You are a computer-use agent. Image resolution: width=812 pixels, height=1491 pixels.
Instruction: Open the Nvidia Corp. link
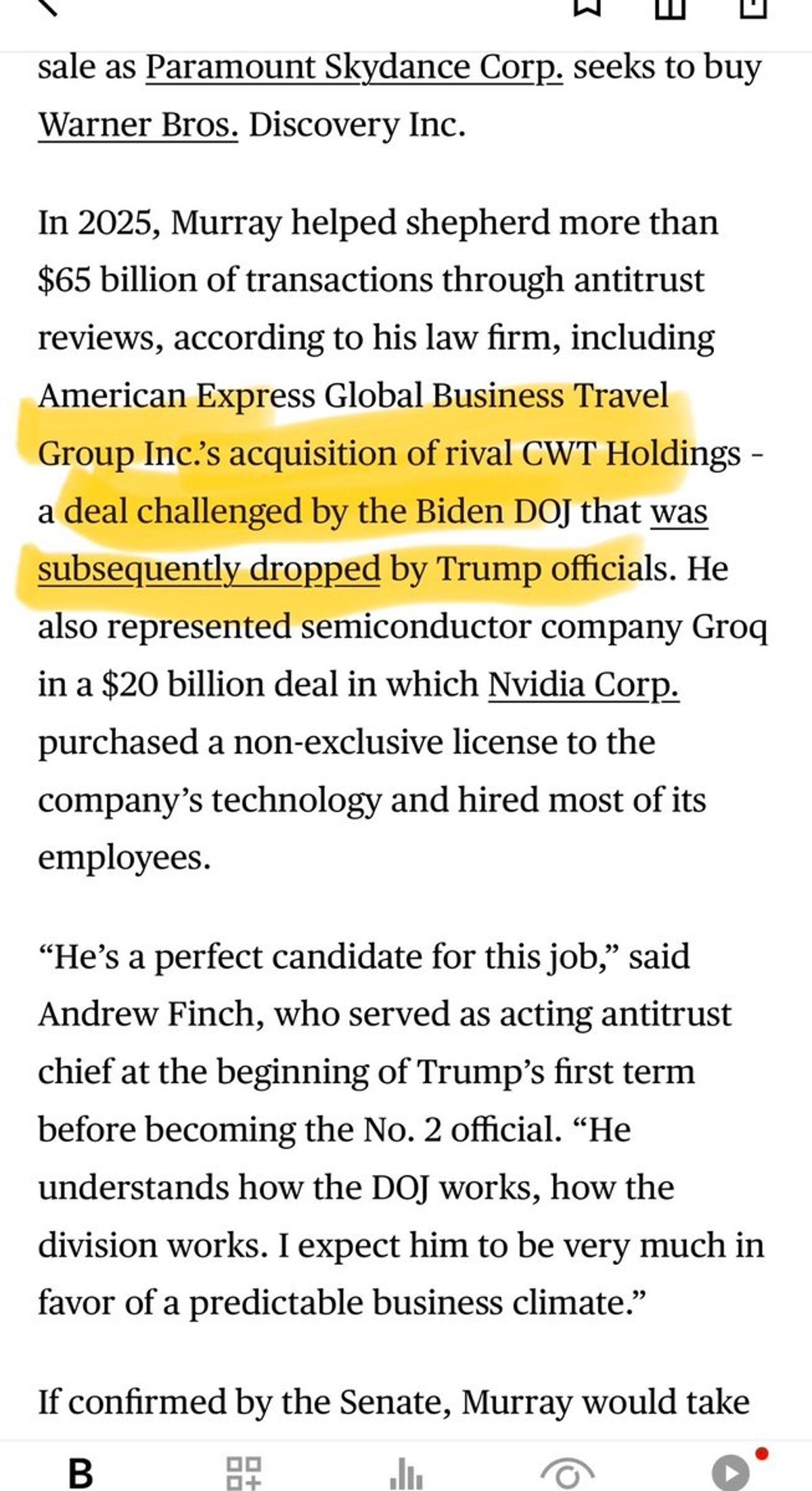583,685
